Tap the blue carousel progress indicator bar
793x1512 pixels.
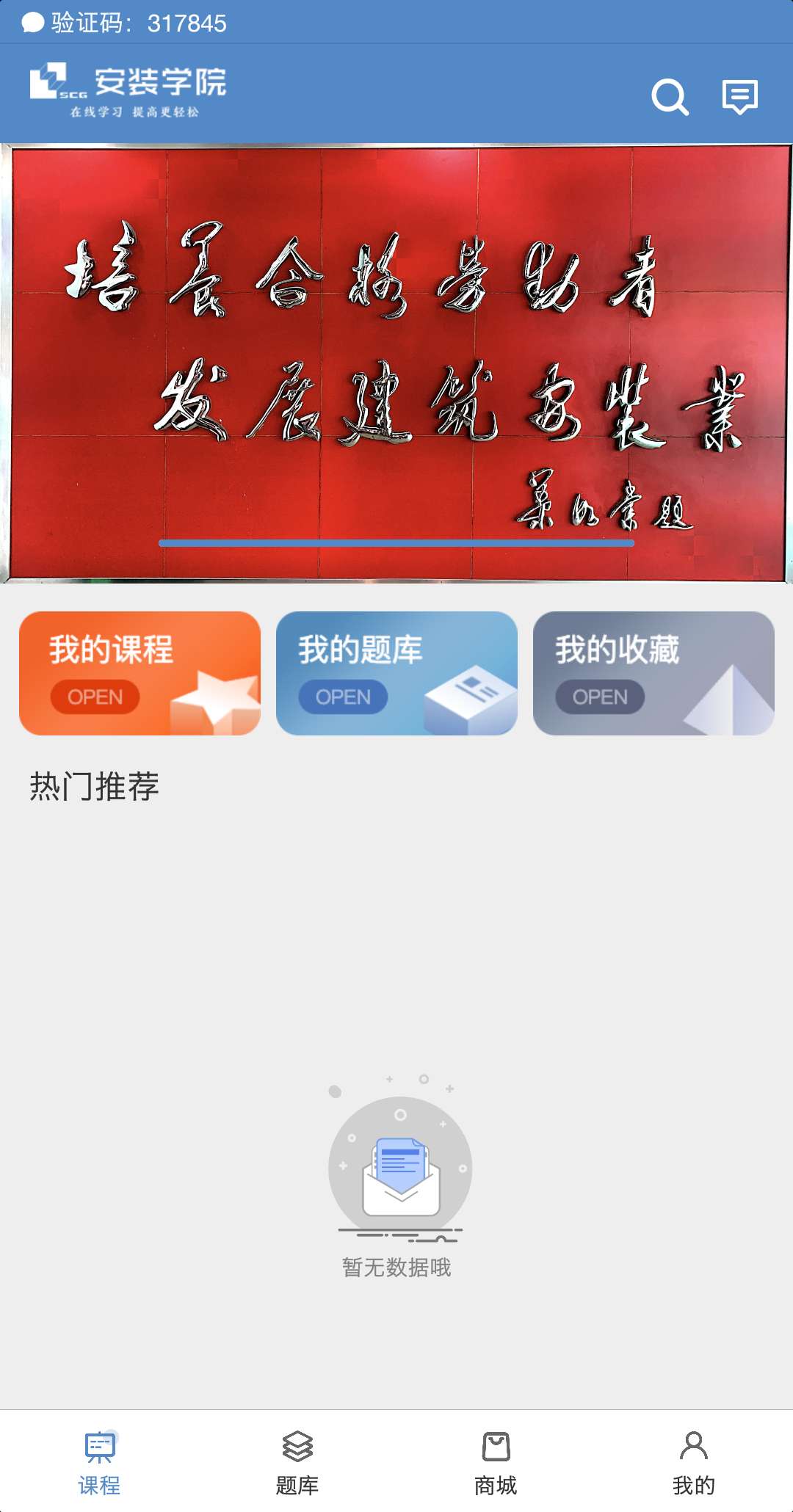396,542
